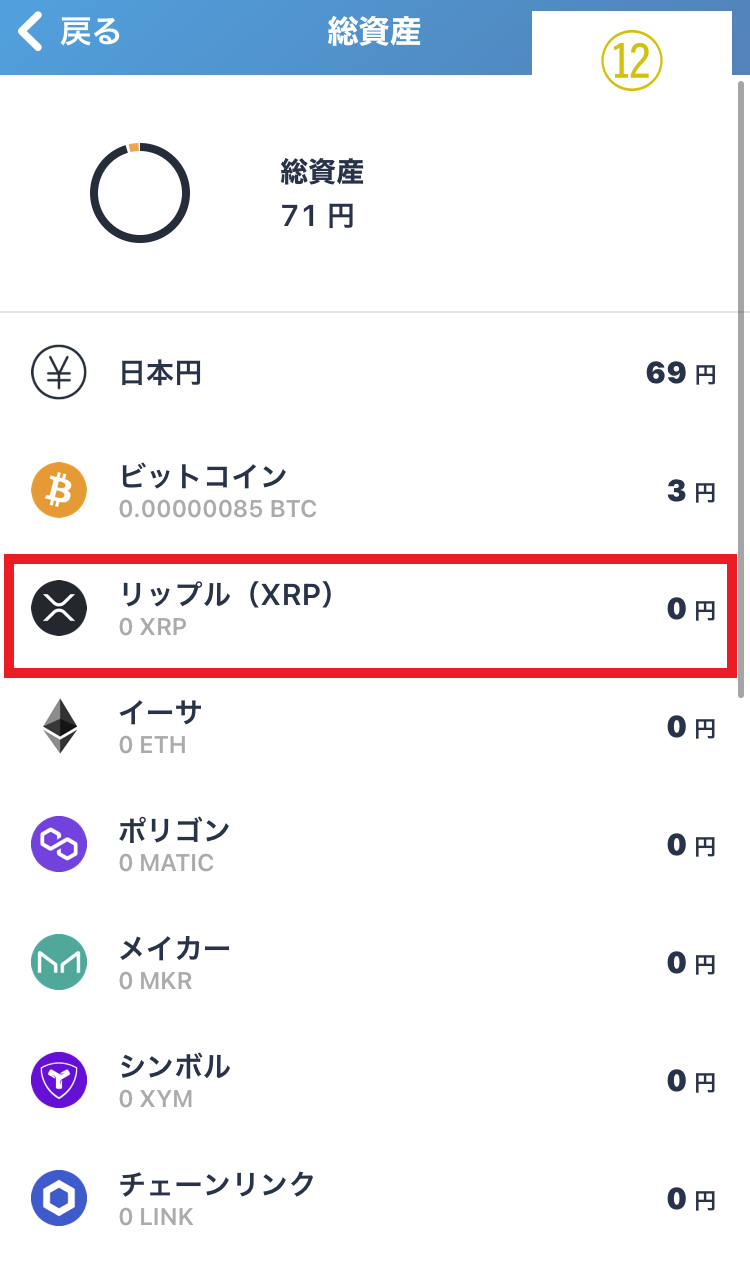
Task: Select the Symbol (XYM) purple icon
Action: pos(59,1080)
